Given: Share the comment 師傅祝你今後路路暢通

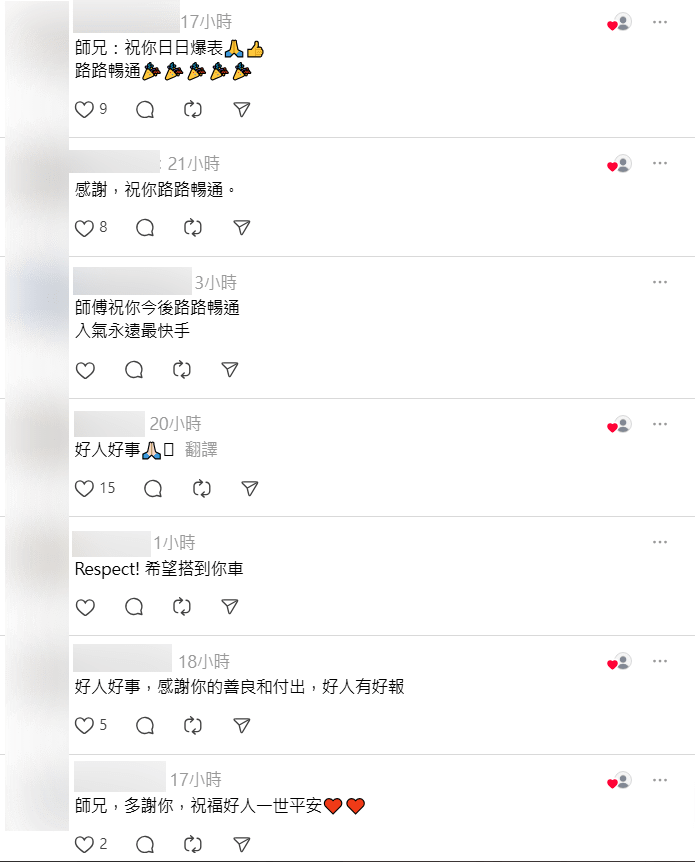Looking at the screenshot, I should [230, 370].
